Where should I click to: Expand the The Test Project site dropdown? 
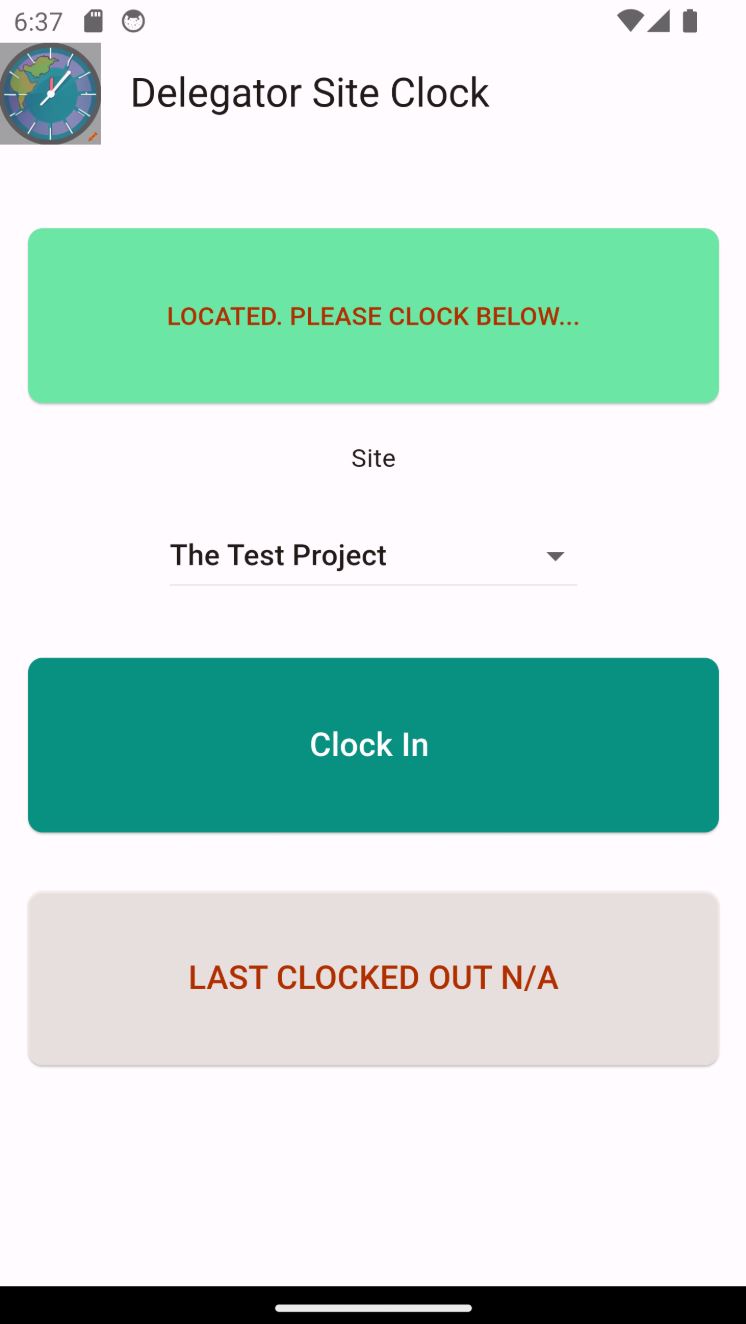point(372,555)
